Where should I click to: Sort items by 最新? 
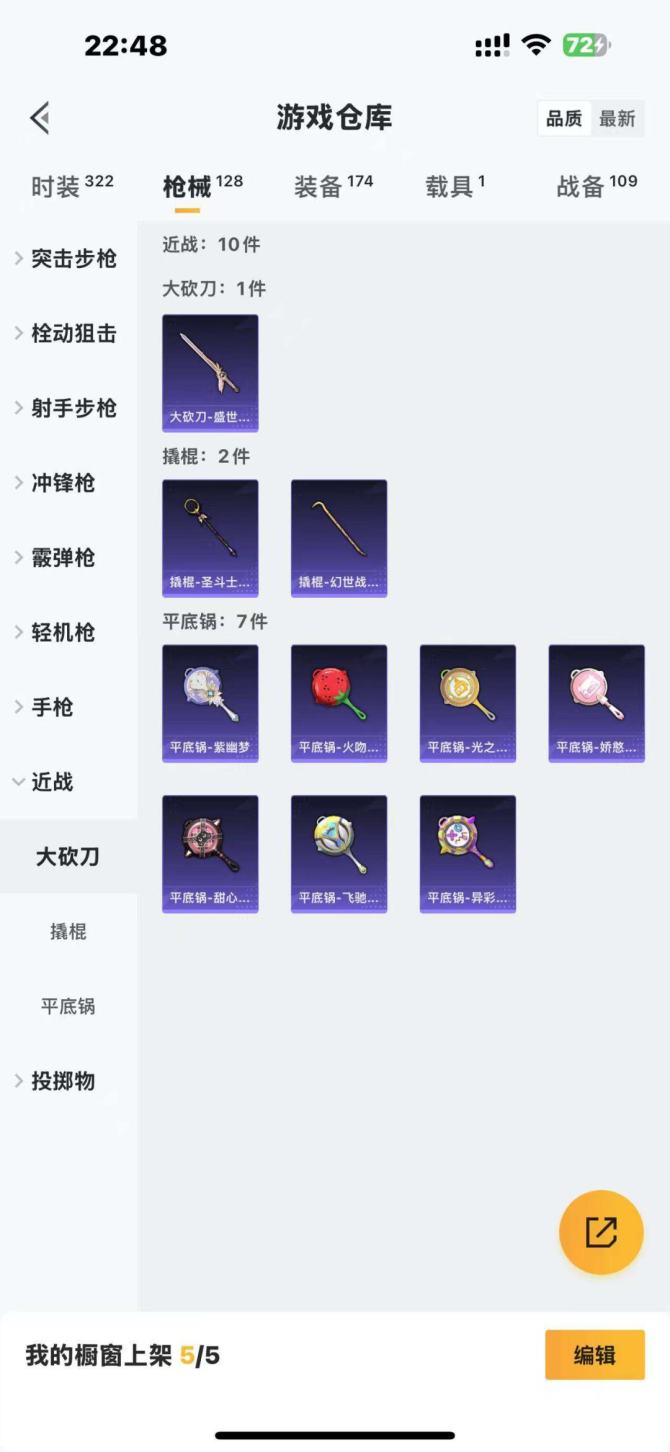click(617, 119)
